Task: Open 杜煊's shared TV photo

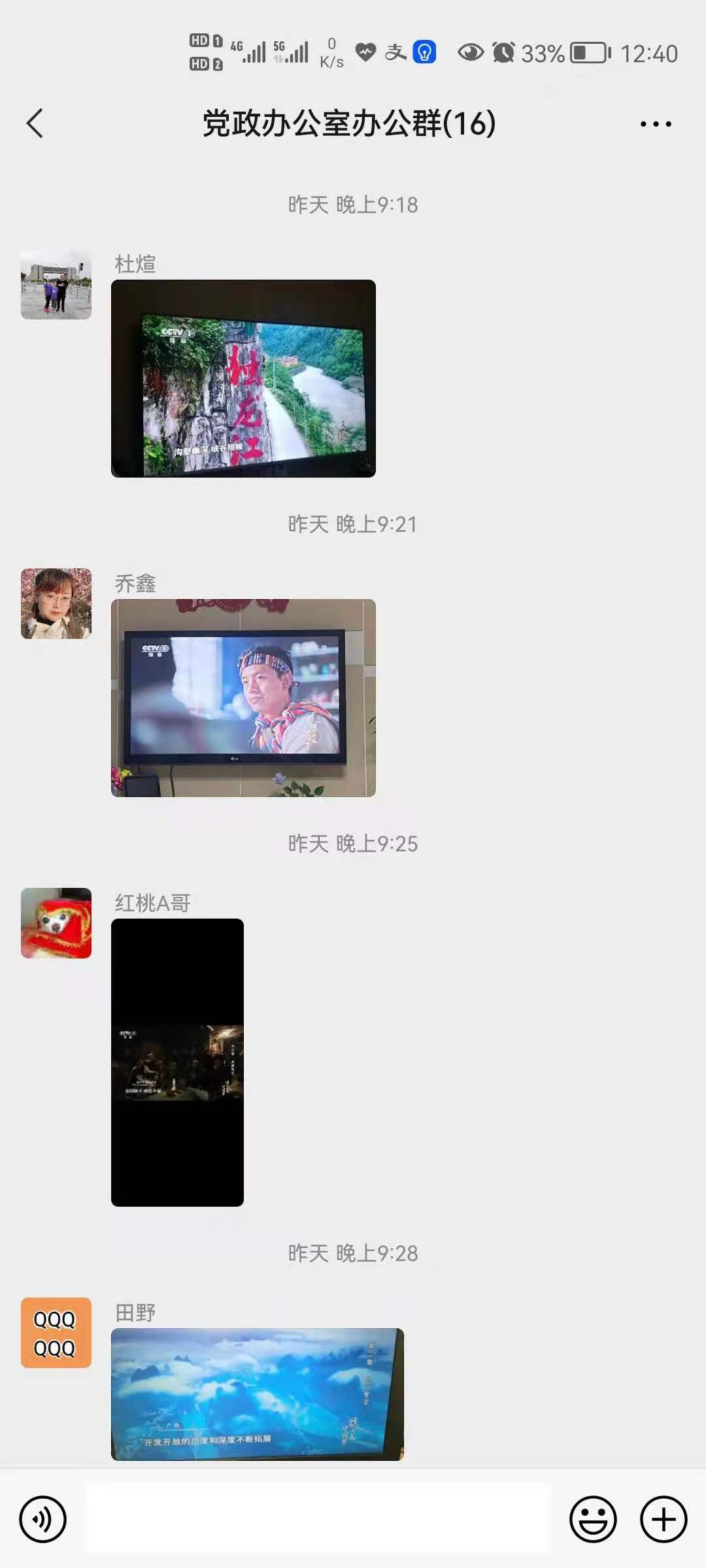Action: click(x=243, y=378)
